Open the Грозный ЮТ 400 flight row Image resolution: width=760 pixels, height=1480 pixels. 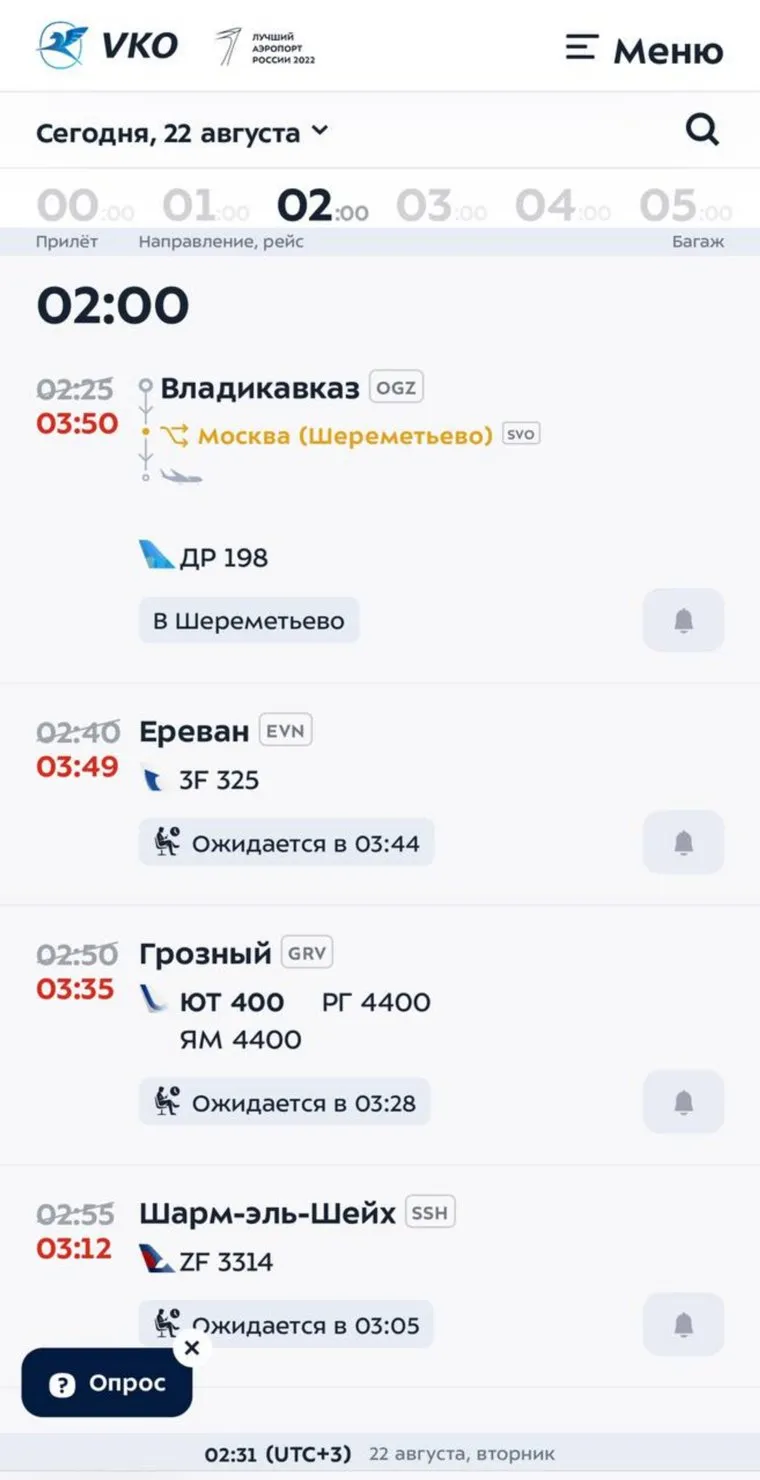(205, 953)
